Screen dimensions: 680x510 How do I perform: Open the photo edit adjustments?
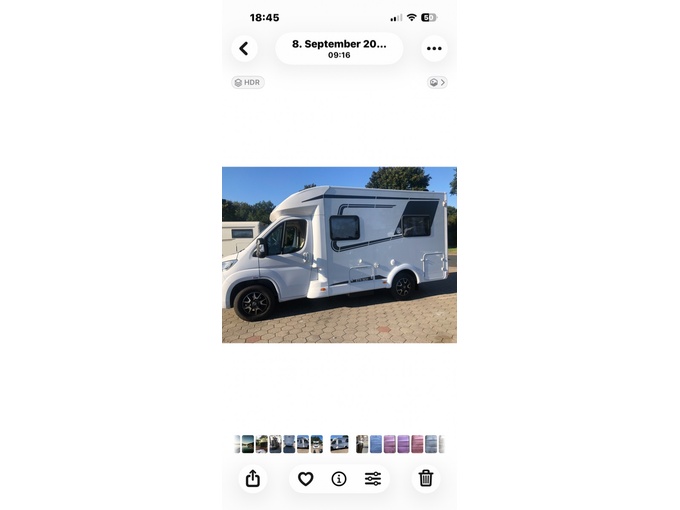[x=373, y=479]
